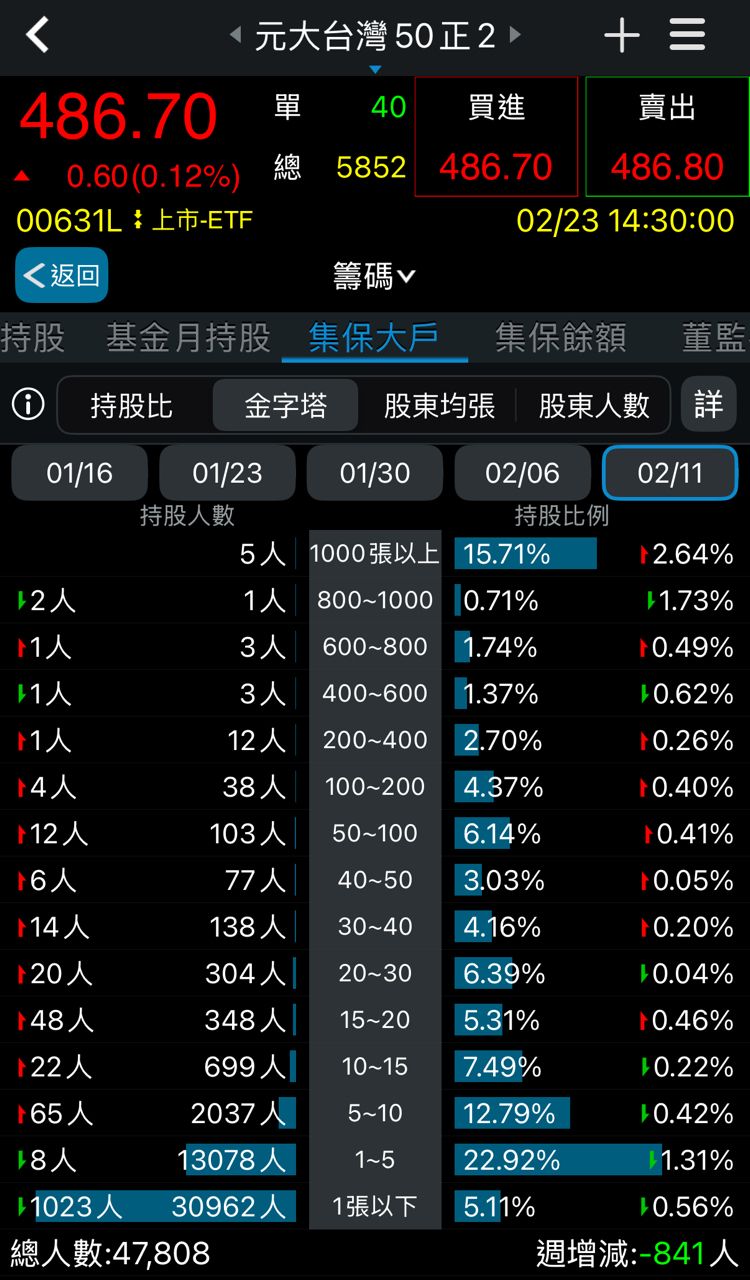Open the info icon
This screenshot has width=750, height=1280.
point(28,404)
